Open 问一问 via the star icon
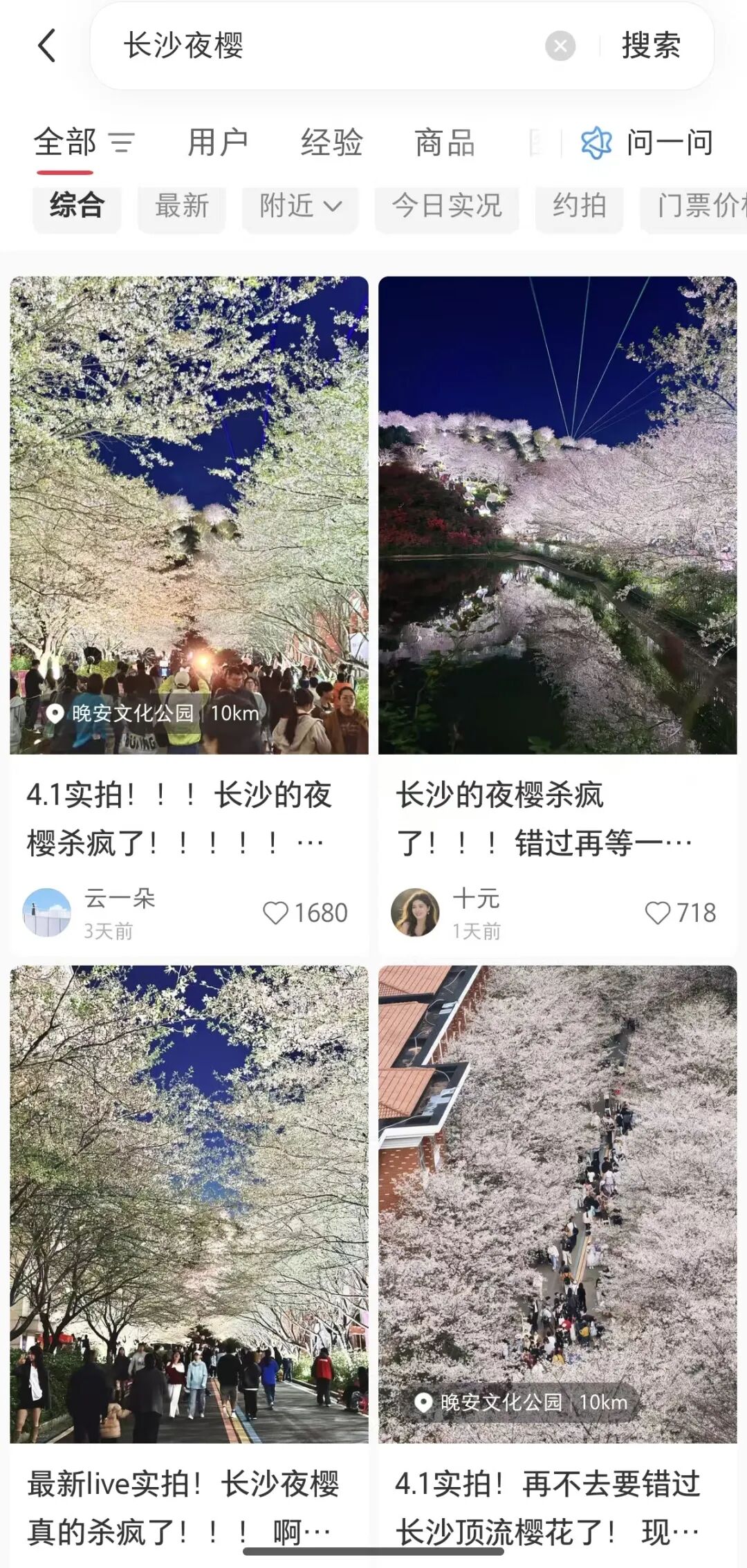The image size is (747, 1568). click(x=596, y=142)
